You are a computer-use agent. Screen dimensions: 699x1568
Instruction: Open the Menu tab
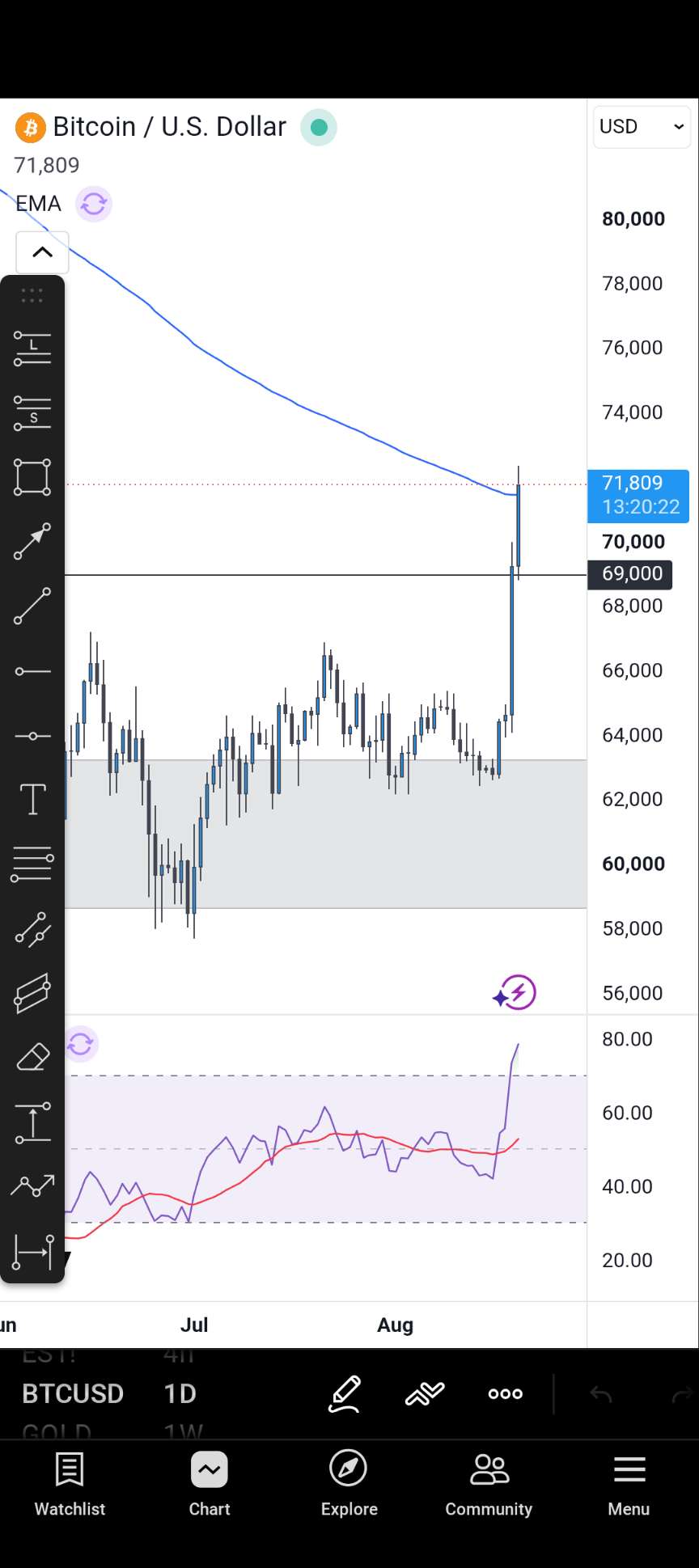pyautogui.click(x=629, y=1484)
